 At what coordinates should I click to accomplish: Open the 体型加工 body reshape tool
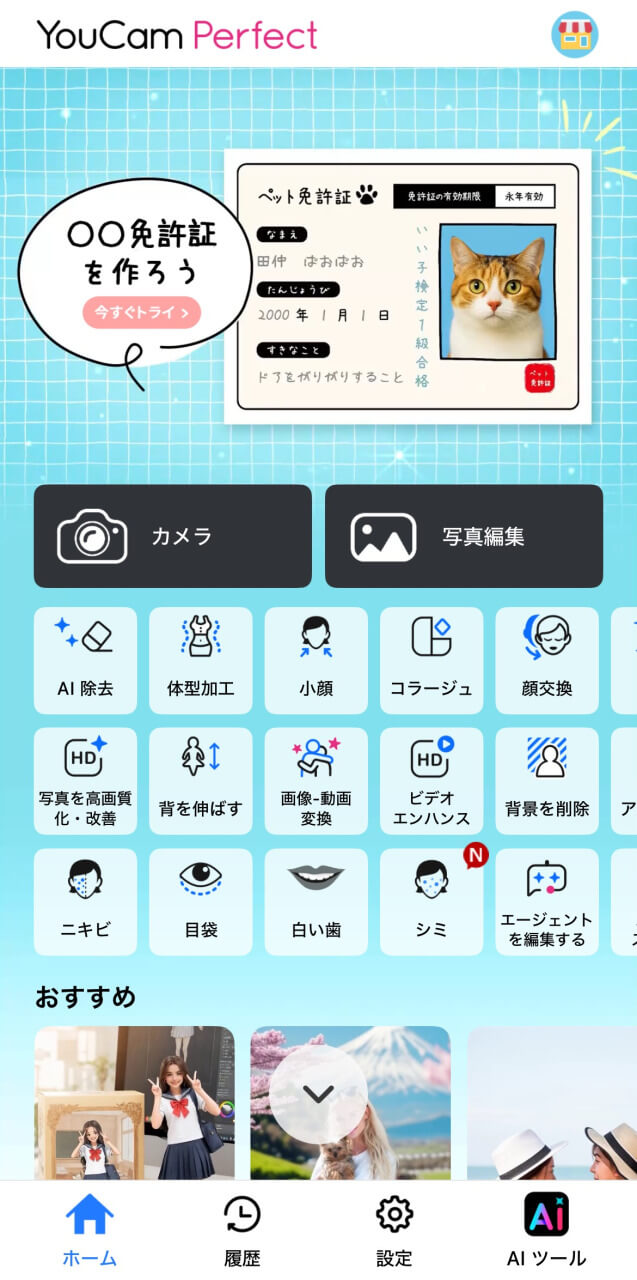pyautogui.click(x=200, y=660)
